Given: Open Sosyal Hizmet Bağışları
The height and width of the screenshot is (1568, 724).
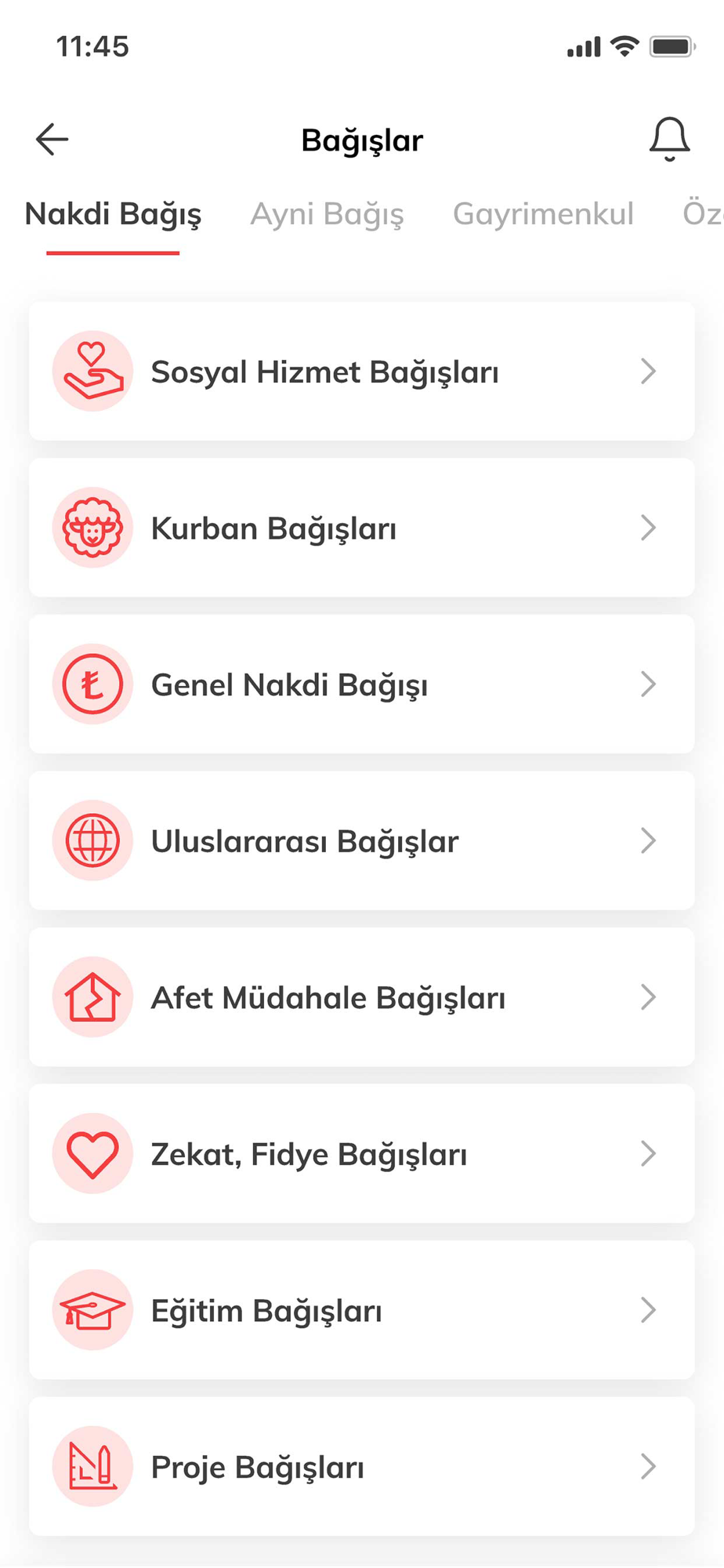Looking at the screenshot, I should point(361,372).
